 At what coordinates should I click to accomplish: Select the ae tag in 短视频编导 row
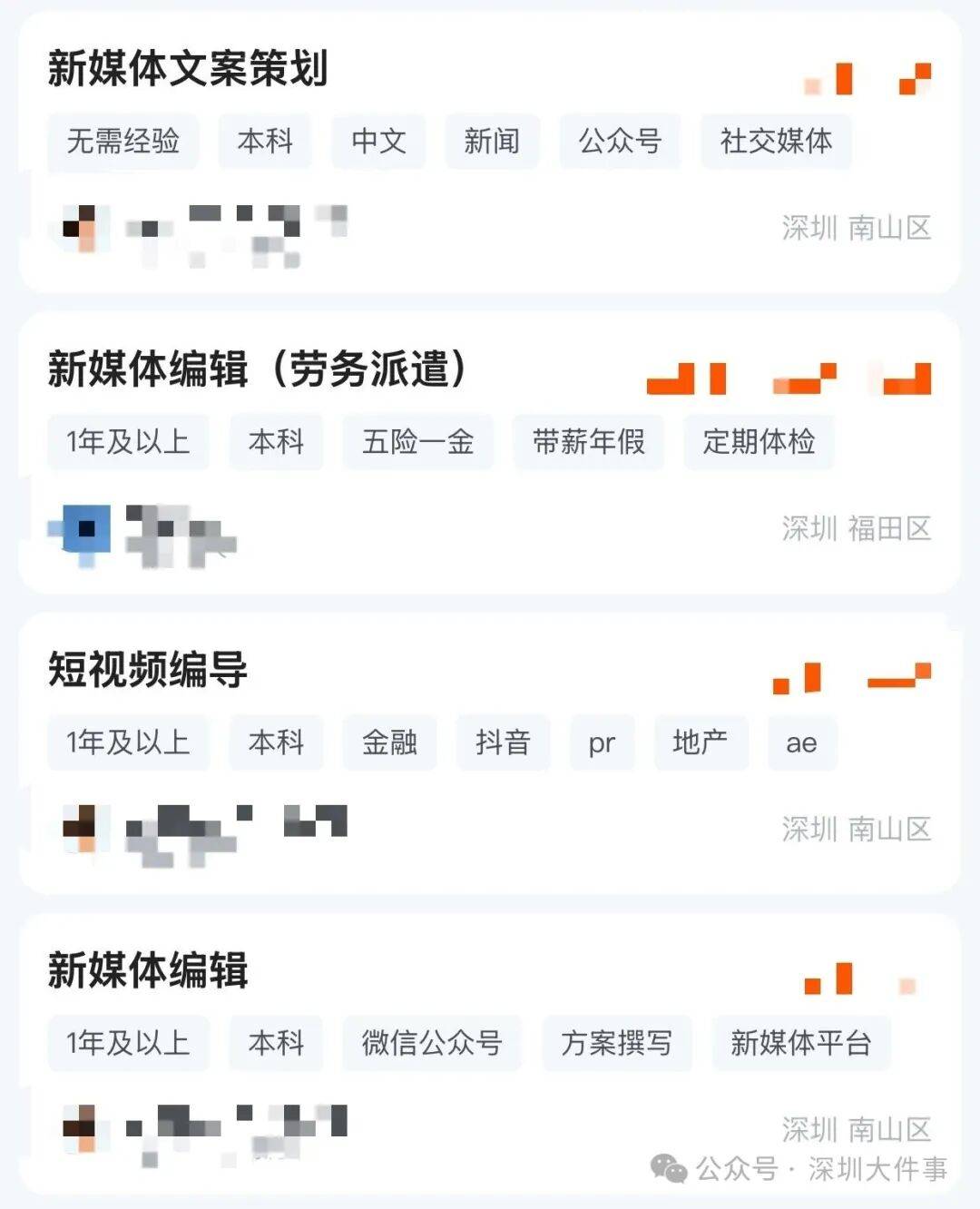pyautogui.click(x=801, y=743)
